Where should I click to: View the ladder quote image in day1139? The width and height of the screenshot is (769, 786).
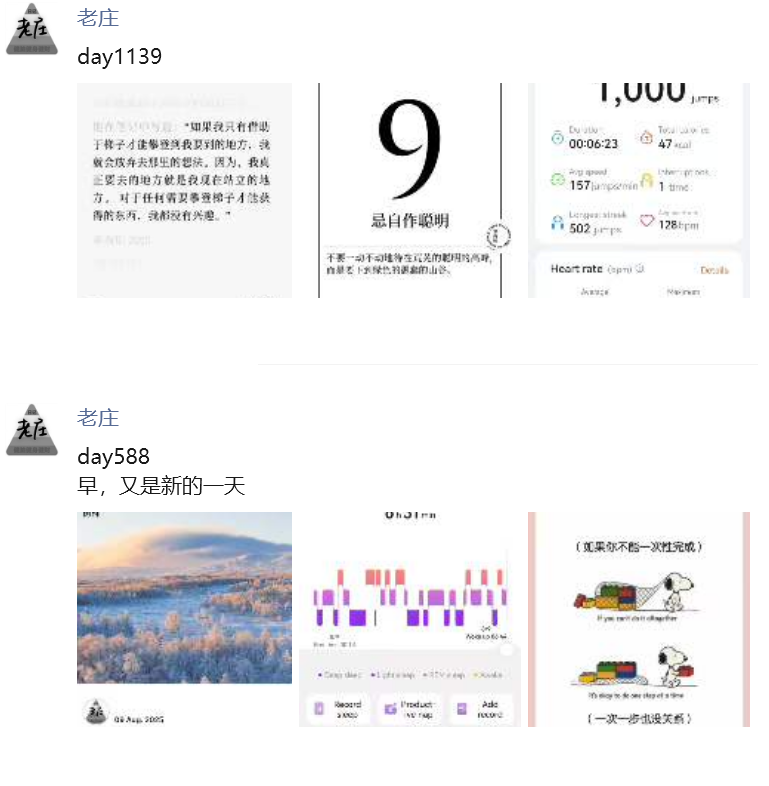[184, 190]
